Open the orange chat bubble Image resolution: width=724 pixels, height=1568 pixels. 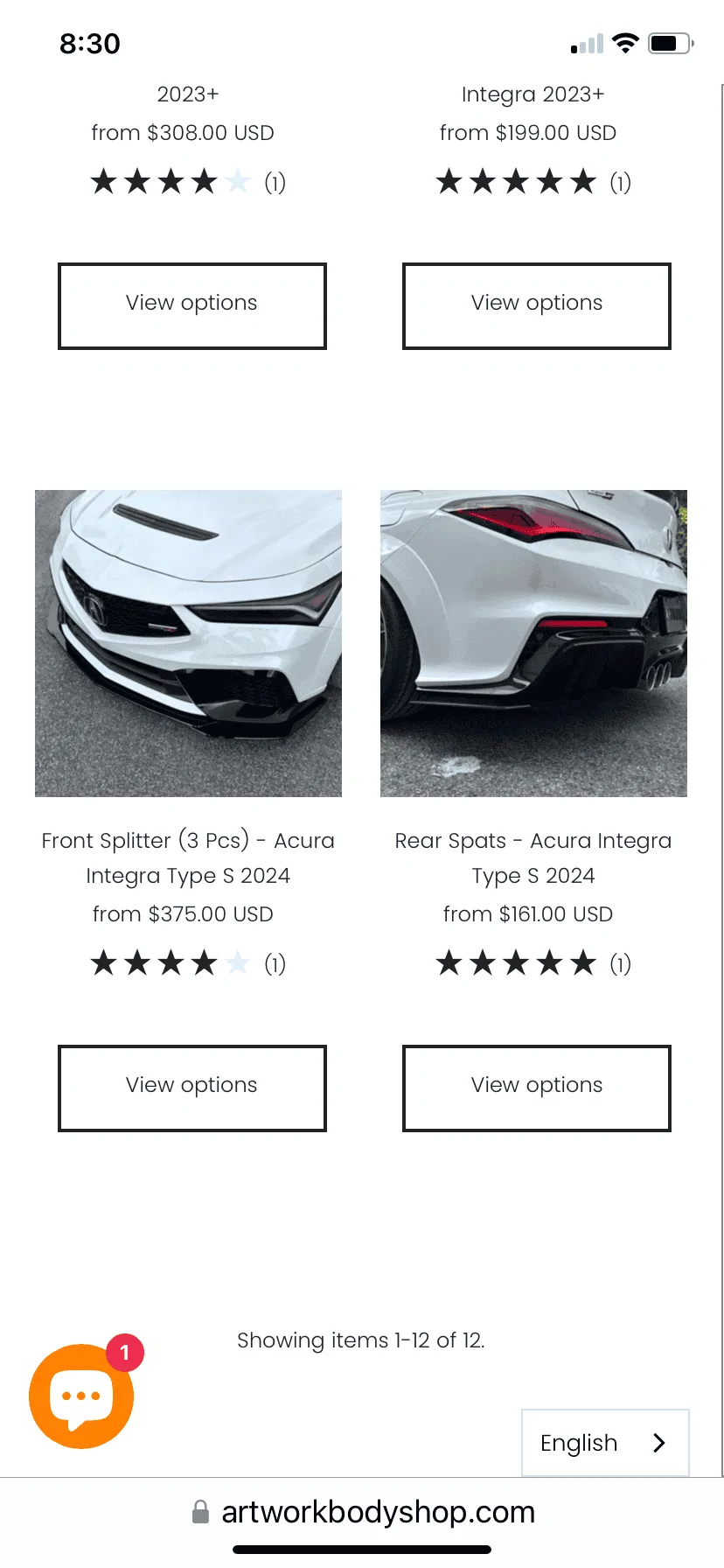pos(81,1396)
